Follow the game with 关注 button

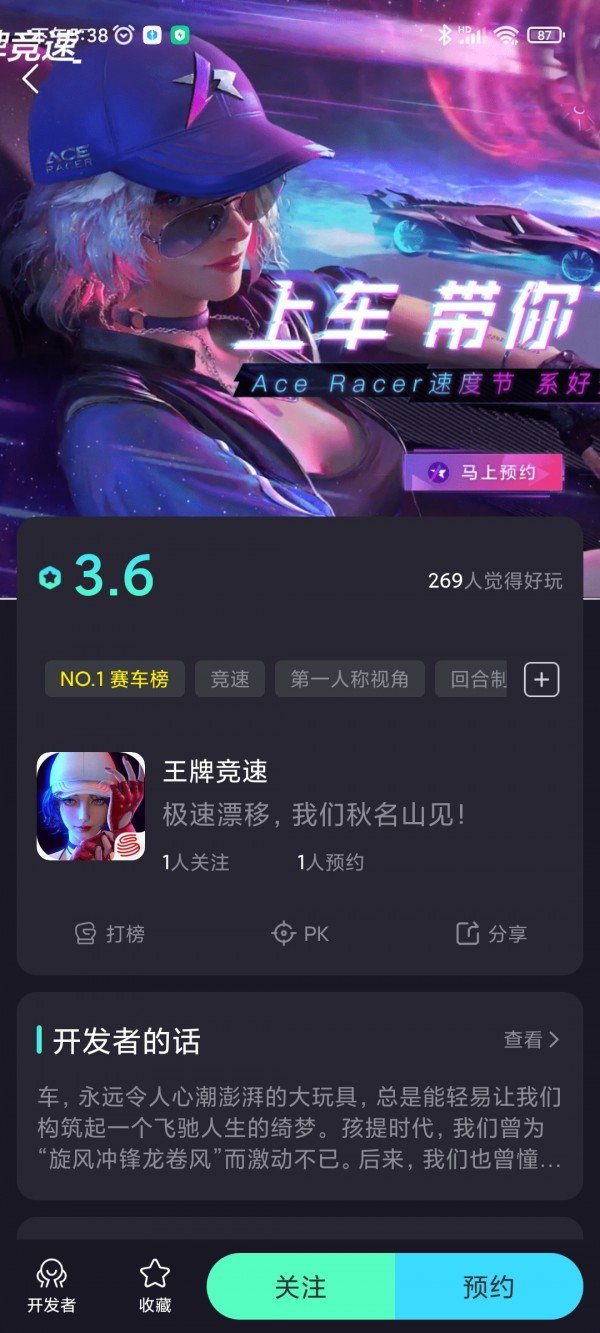pos(301,1286)
